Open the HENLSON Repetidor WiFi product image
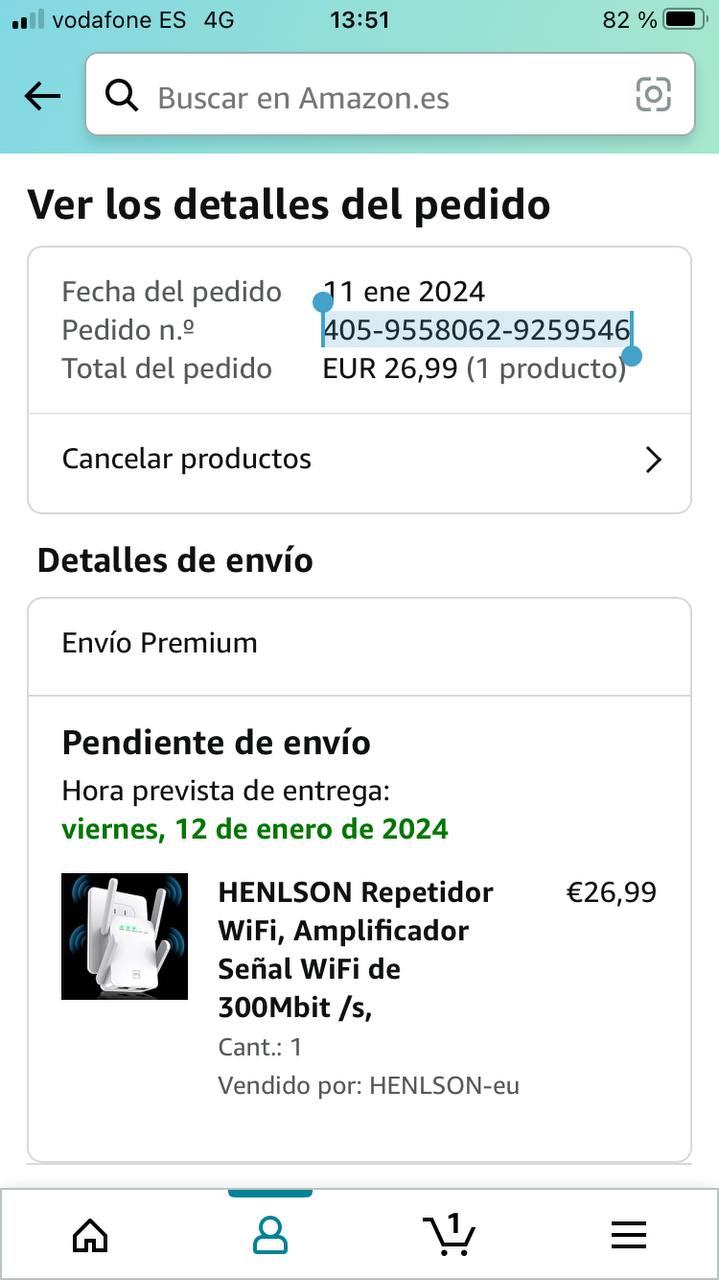This screenshot has width=719, height=1280. pyautogui.click(x=124, y=936)
